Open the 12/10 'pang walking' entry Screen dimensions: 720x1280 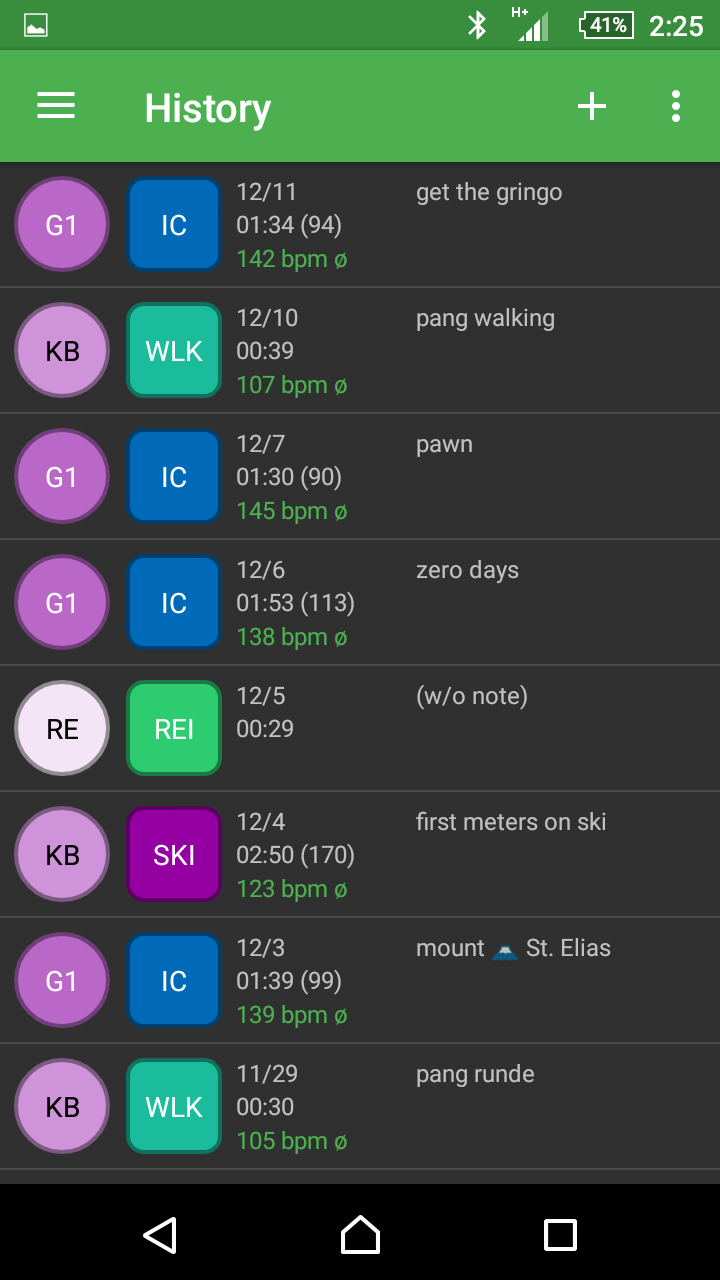tap(360, 351)
